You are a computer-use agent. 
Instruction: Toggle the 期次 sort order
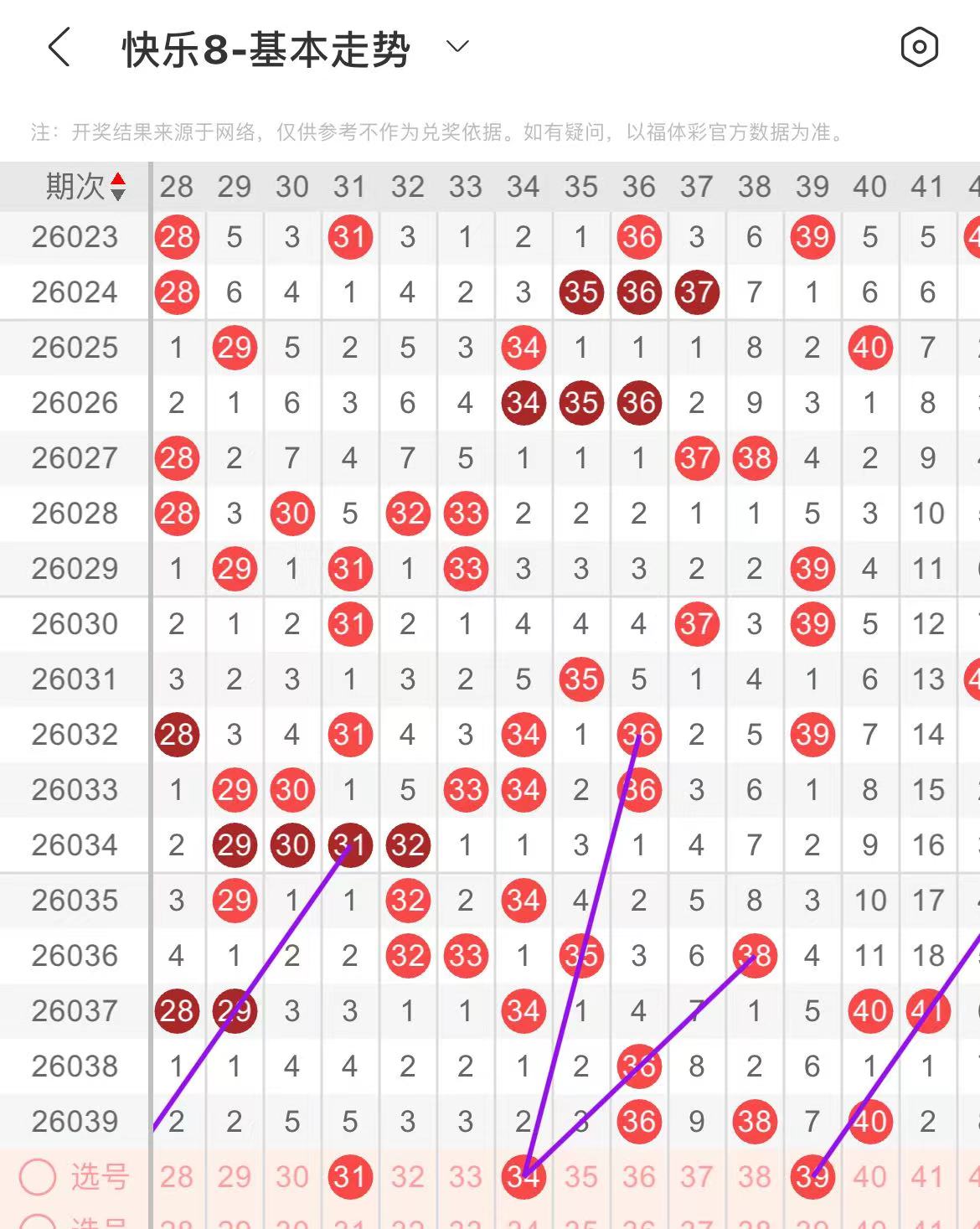(118, 187)
